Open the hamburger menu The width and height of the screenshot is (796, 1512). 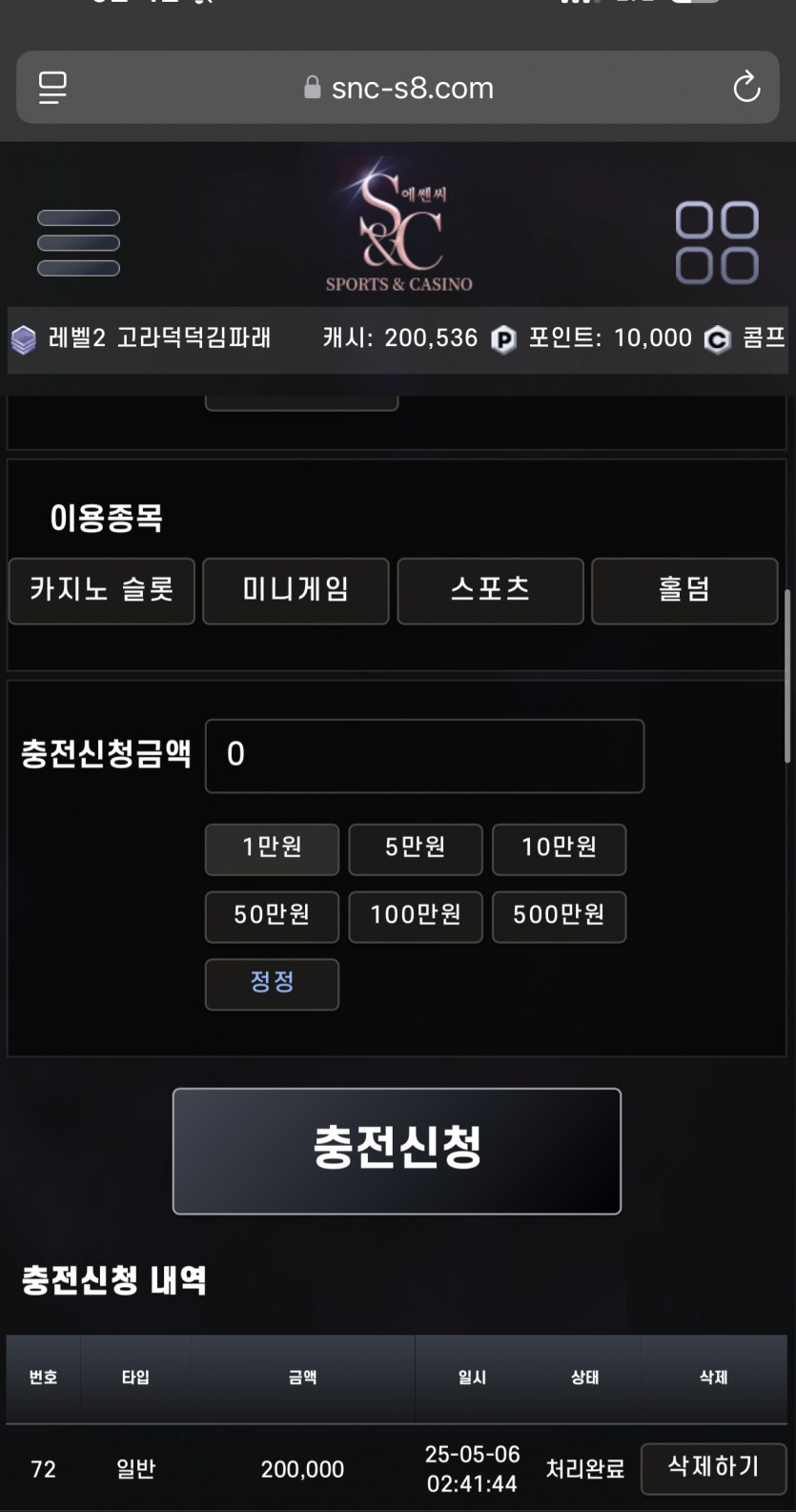point(78,243)
